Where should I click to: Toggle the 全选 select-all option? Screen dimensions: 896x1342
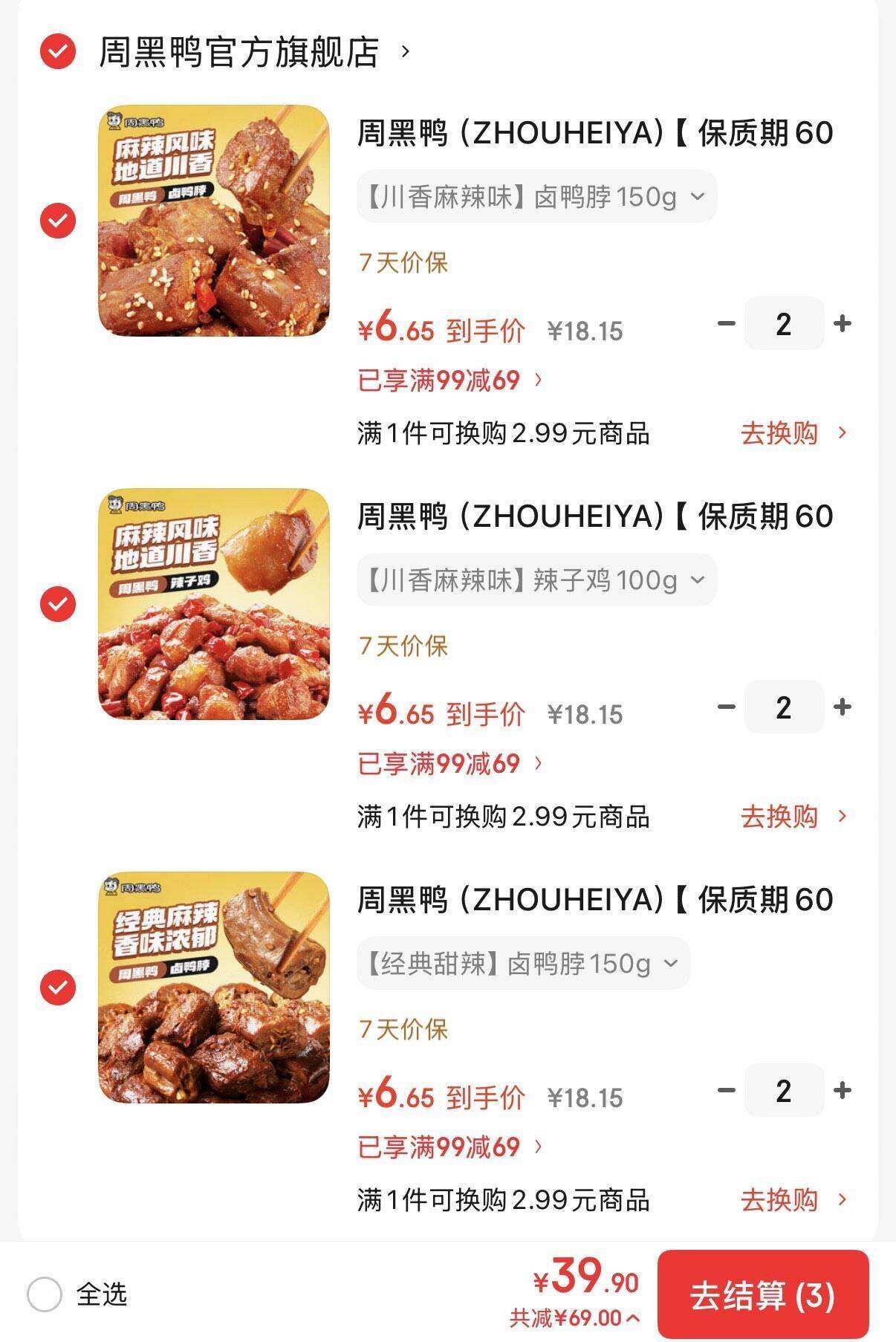click(x=45, y=1294)
